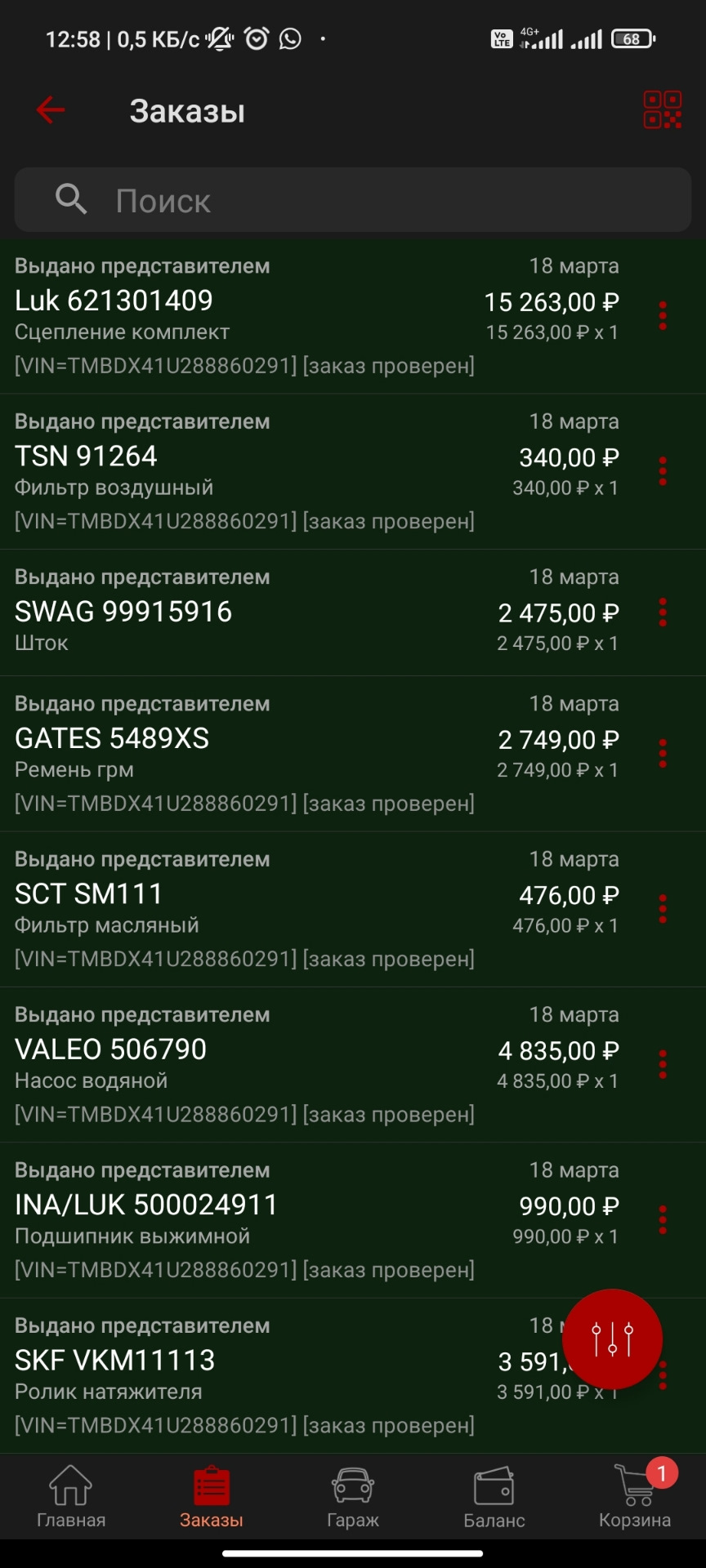Viewport: 706px width, 1568px height.
Task: Open the Корзина cart tab
Action: (x=635, y=1496)
